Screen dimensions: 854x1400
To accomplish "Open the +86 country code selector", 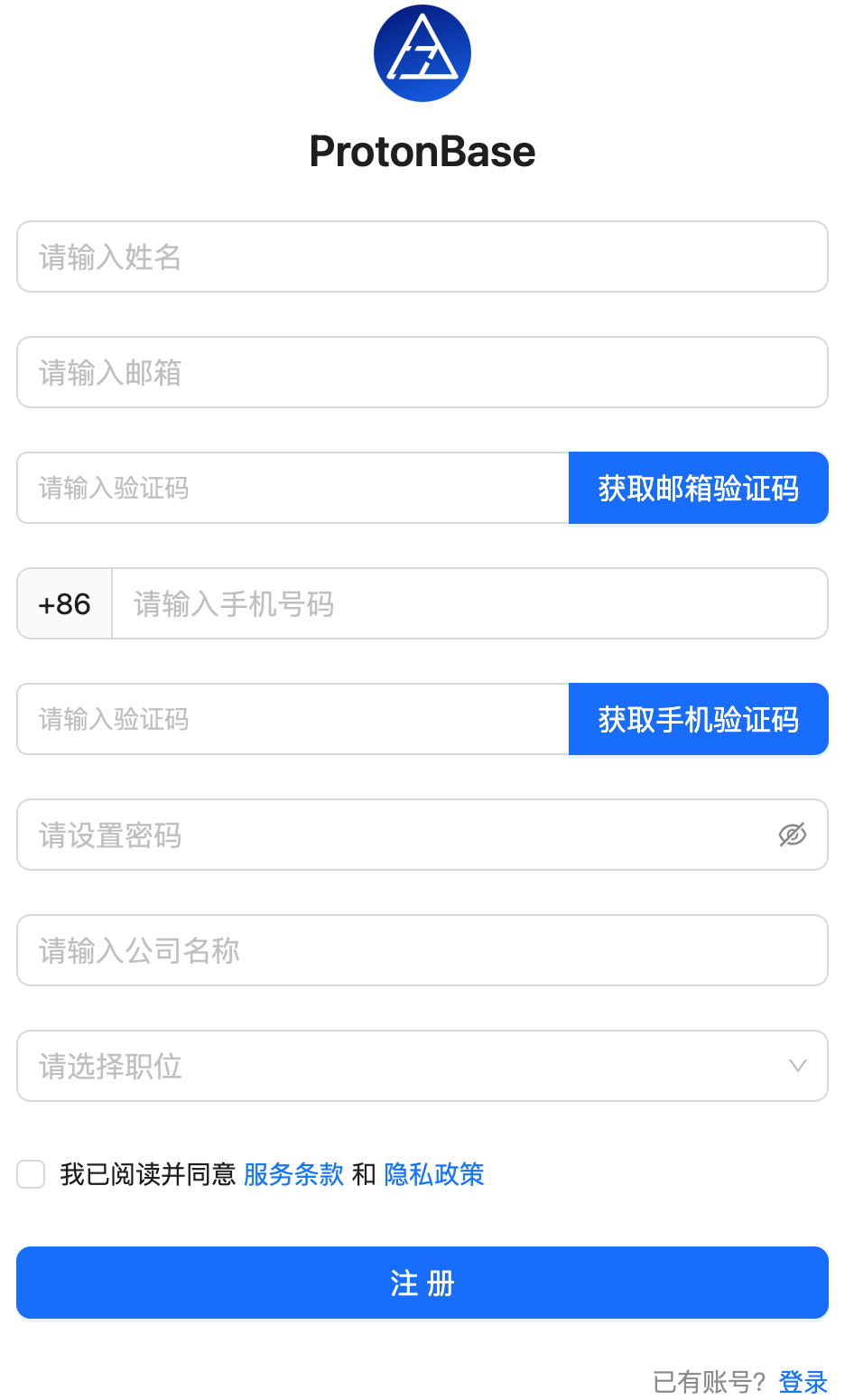I will [x=65, y=603].
